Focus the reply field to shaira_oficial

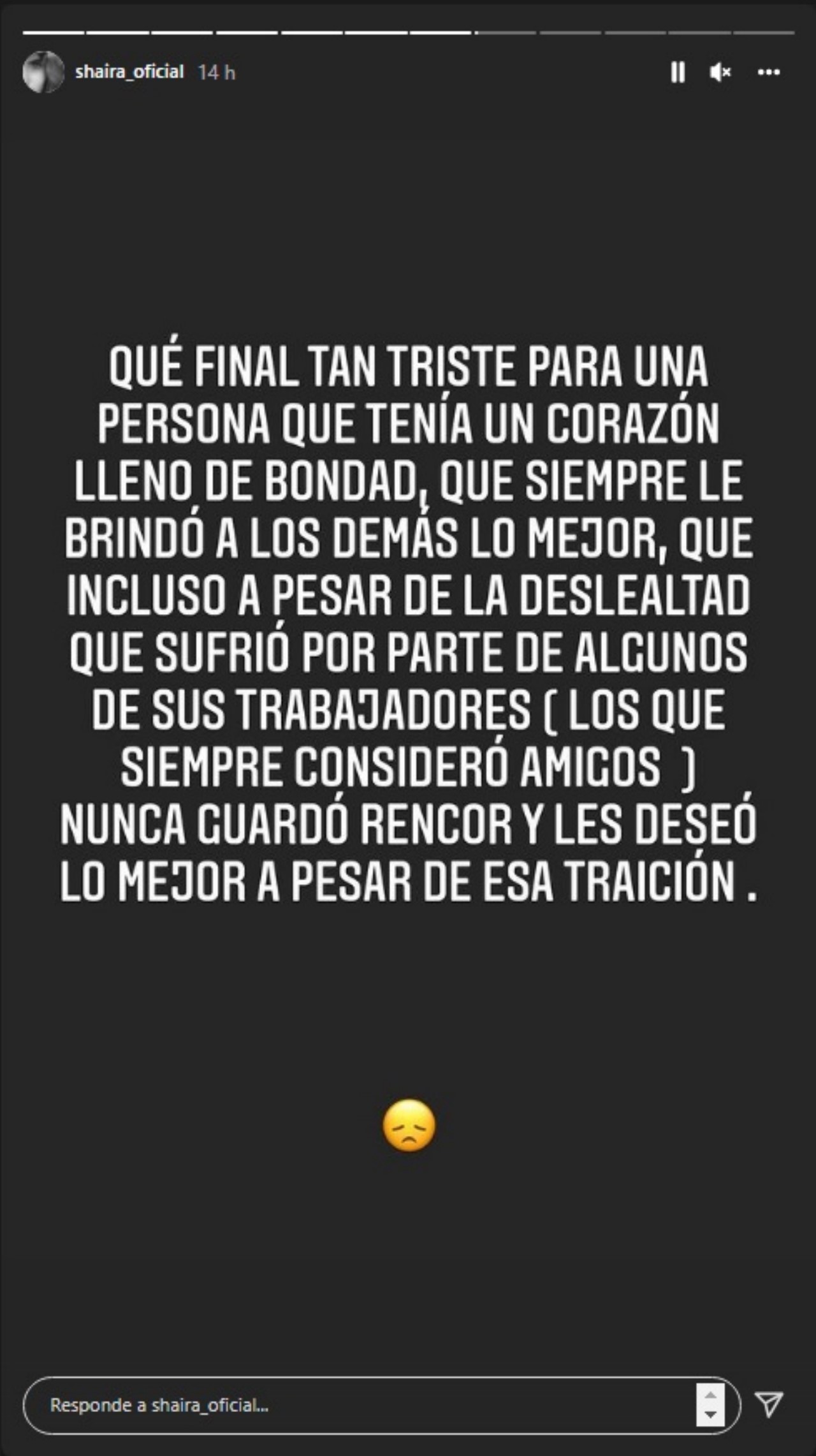tap(357, 1405)
